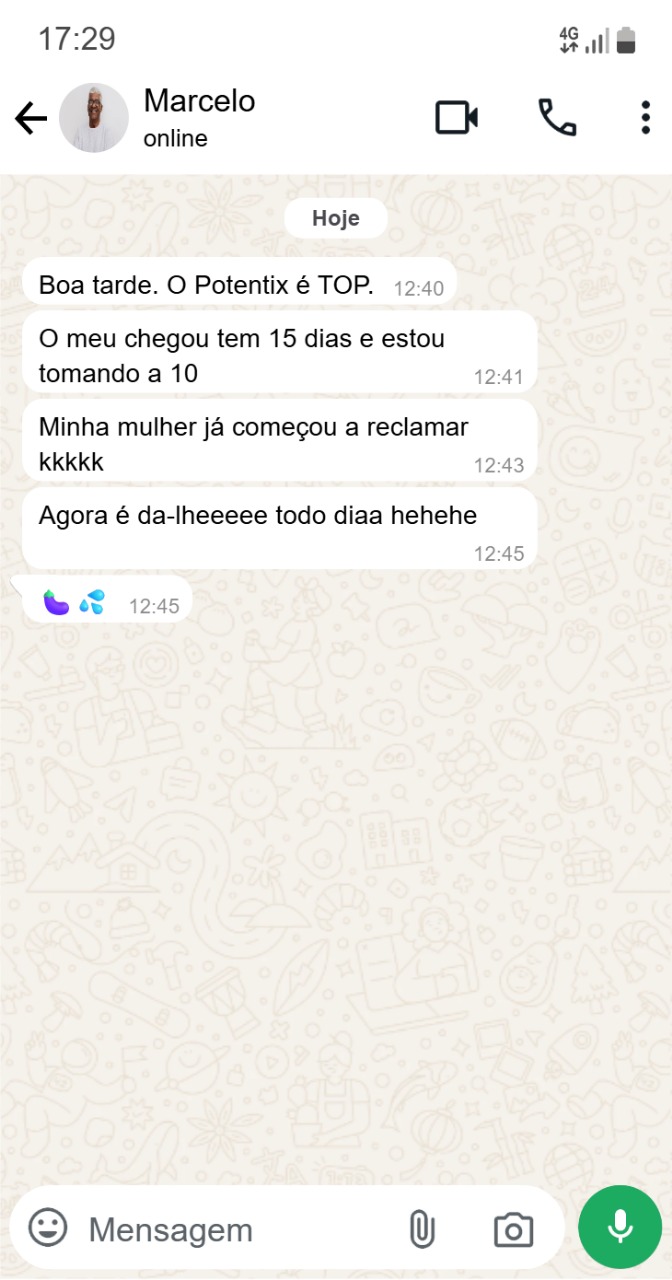
Task: Open the emoji picker
Action: tap(47, 1227)
